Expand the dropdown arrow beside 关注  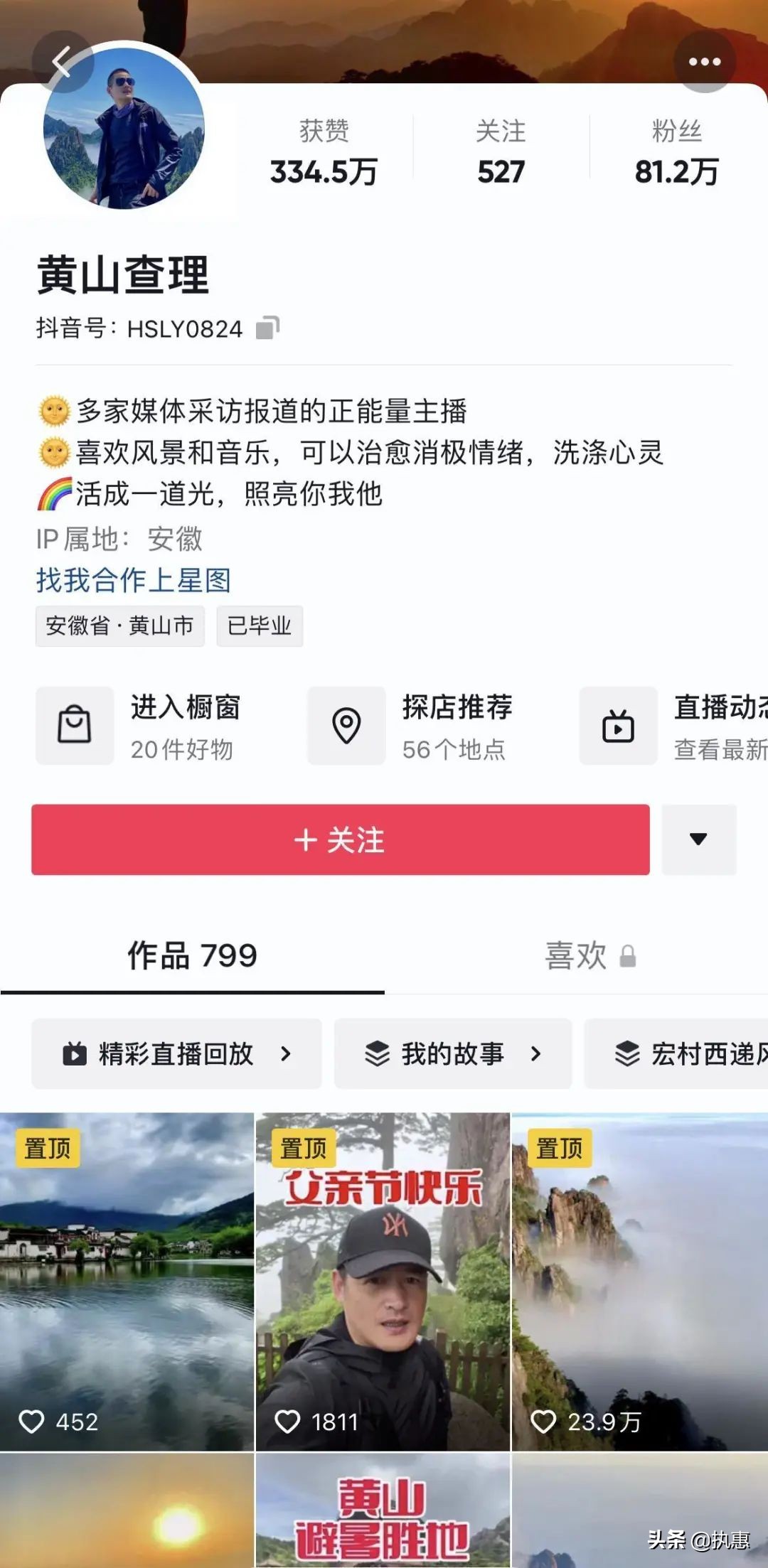click(699, 839)
